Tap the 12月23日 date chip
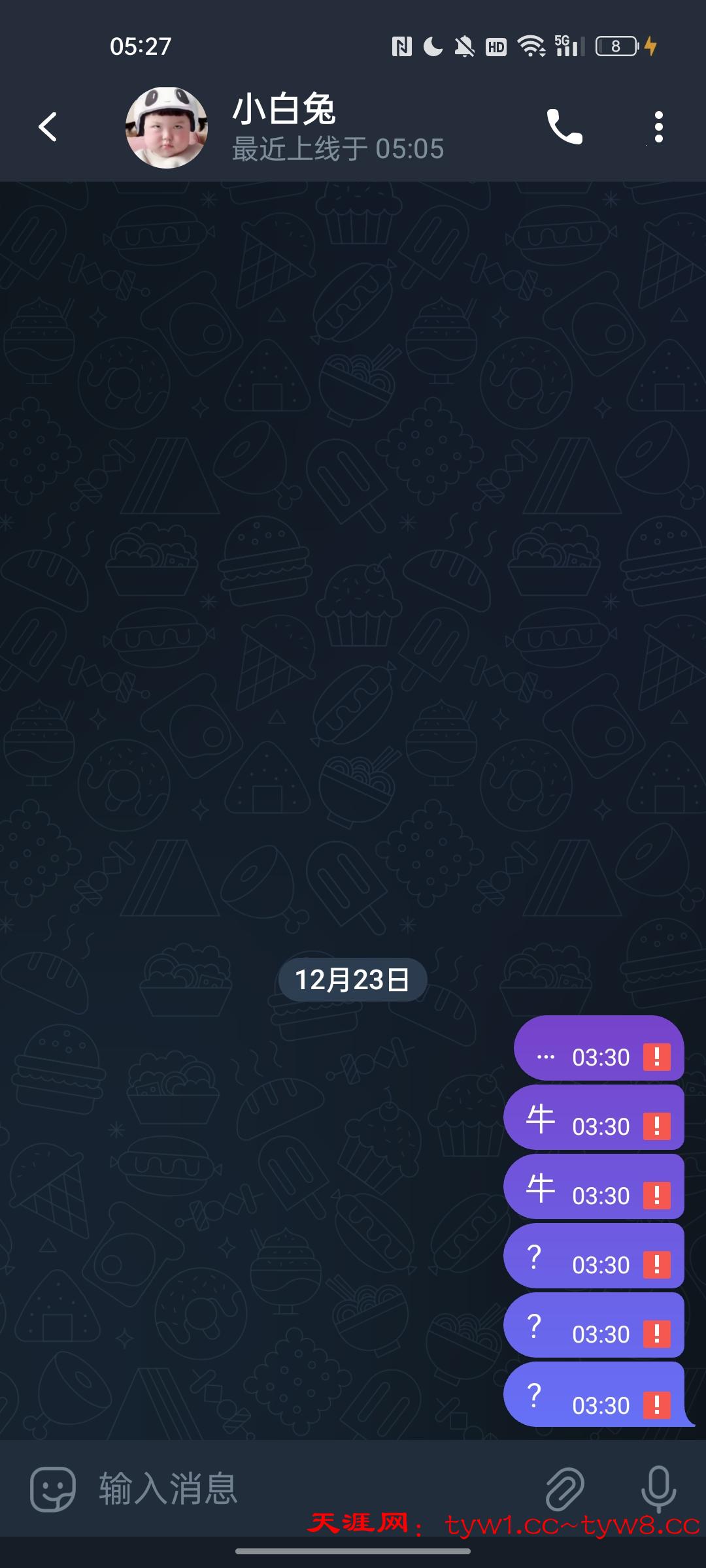Image resolution: width=706 pixels, height=1568 pixels. coord(352,979)
